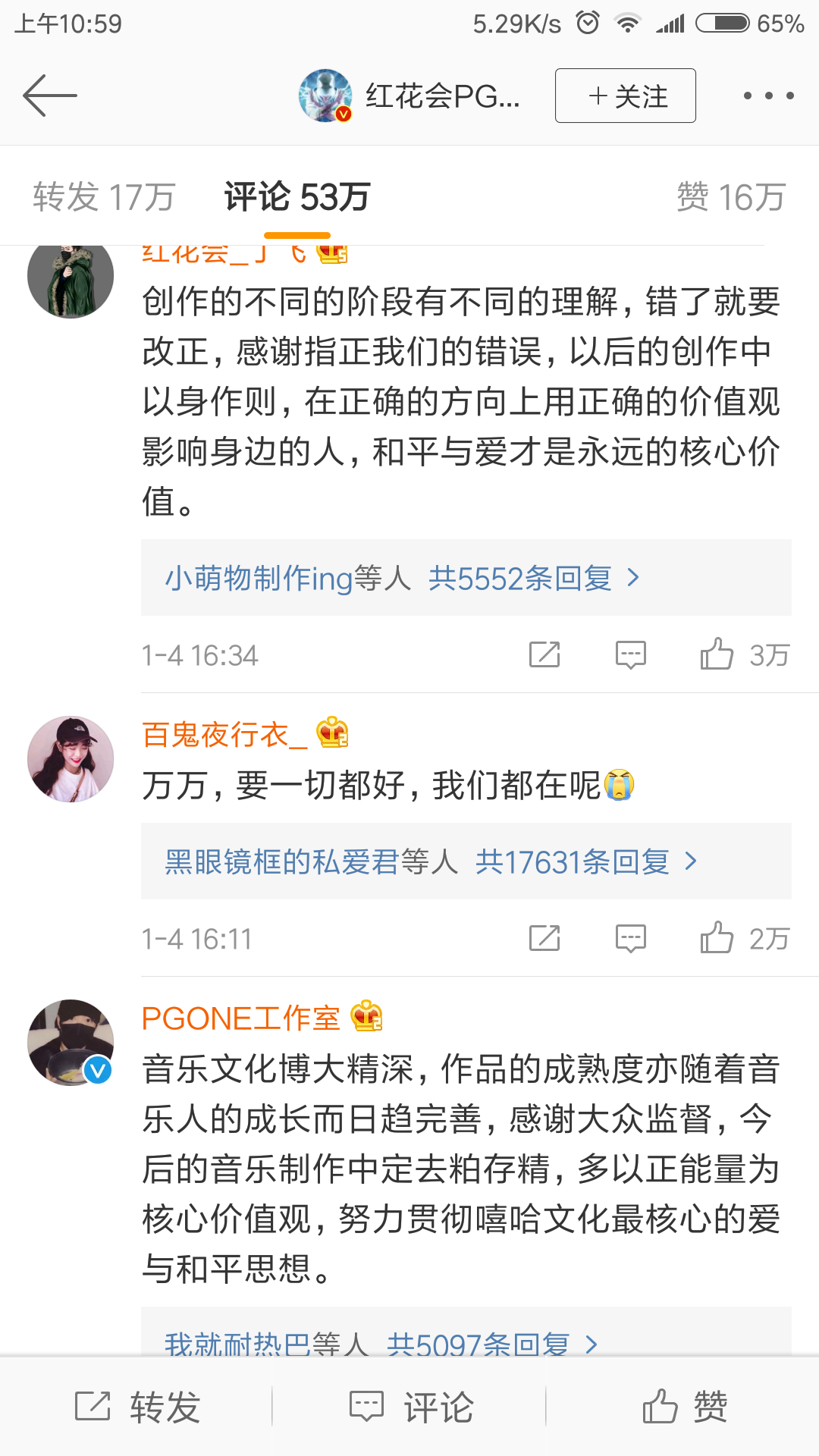Open 百鬼夜行衣_'s profile name

(224, 735)
